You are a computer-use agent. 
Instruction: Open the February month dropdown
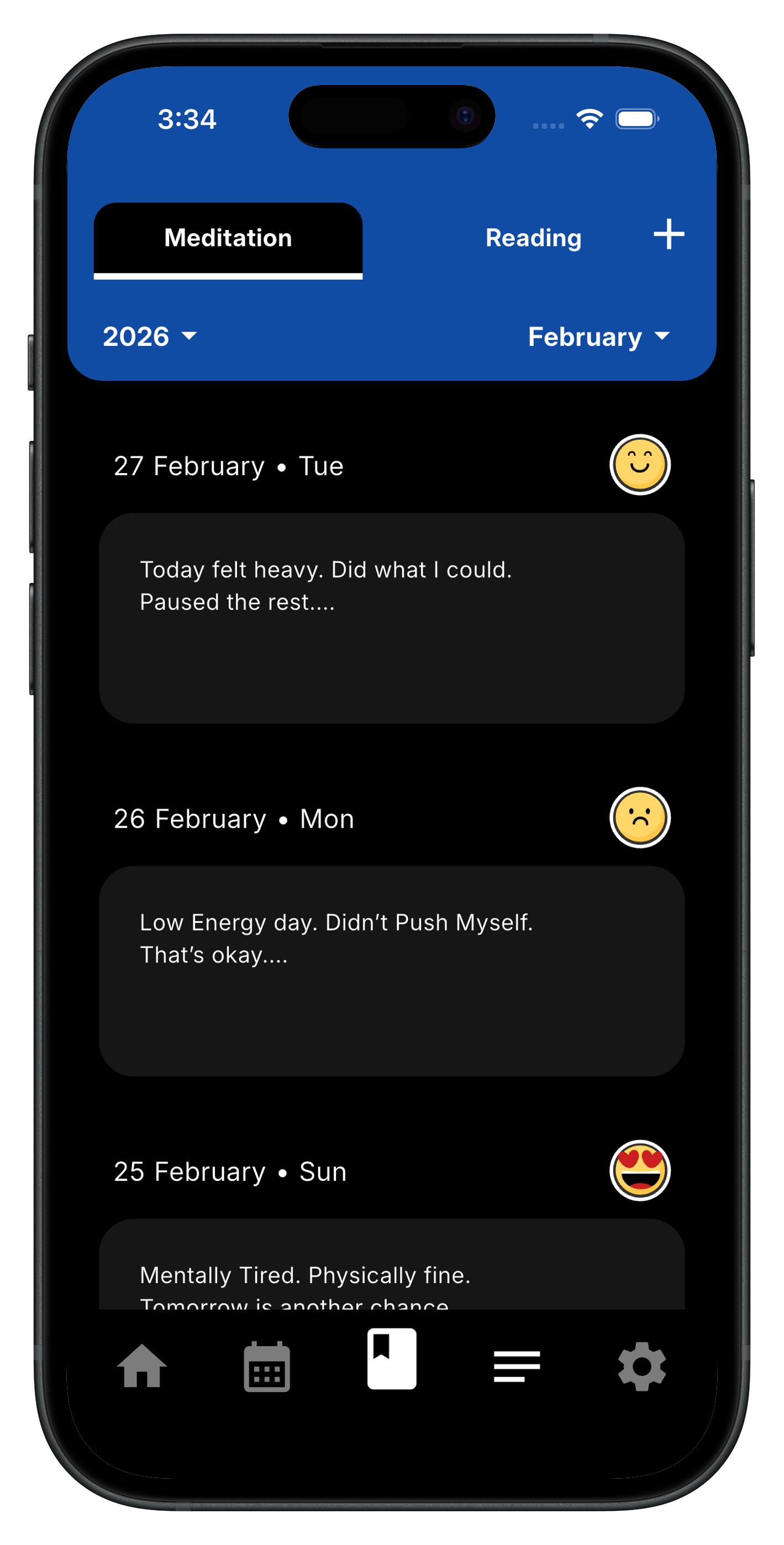click(598, 337)
